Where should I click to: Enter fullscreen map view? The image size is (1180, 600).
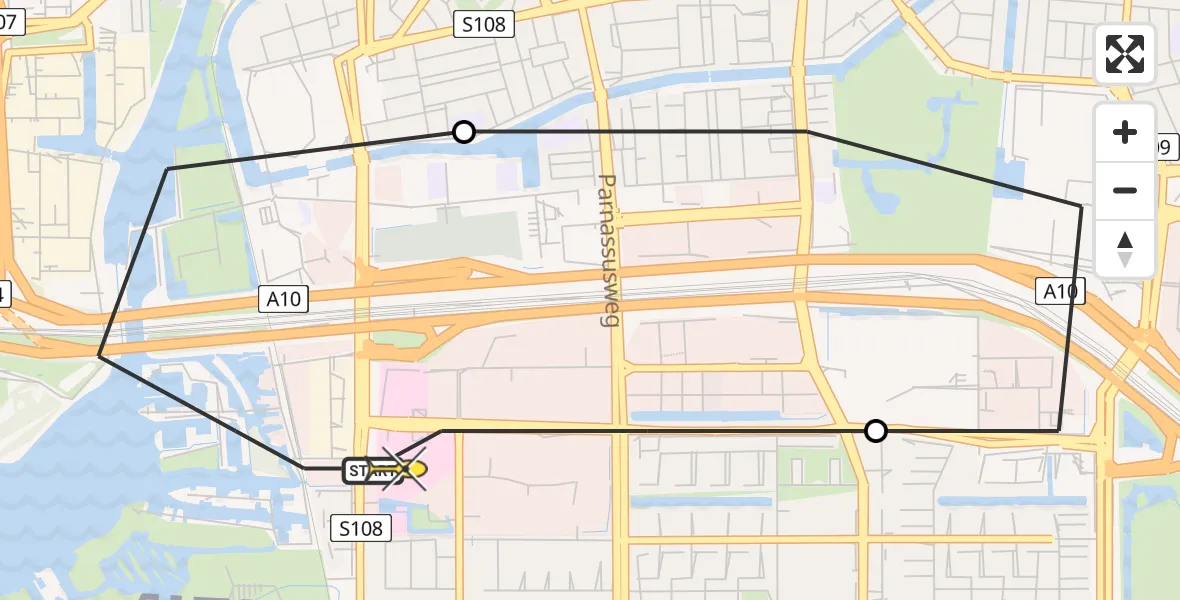pyautogui.click(x=1125, y=54)
